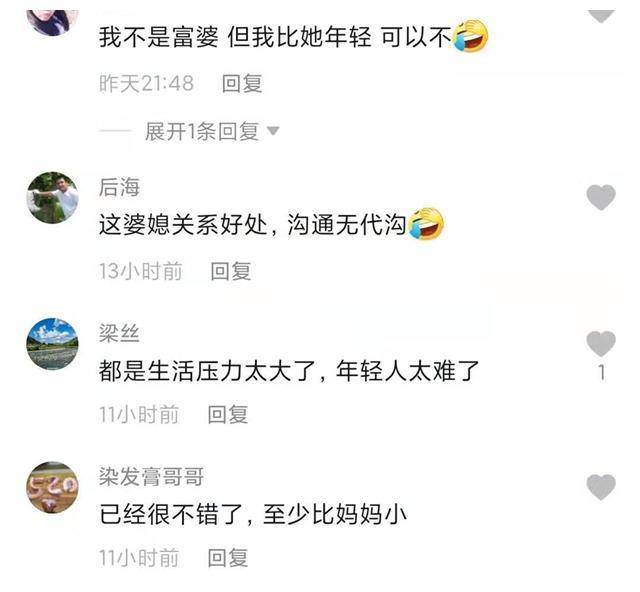Screen dimensions: 640x592
Task: Open 梁丝's profile avatar
Action: click(52, 343)
